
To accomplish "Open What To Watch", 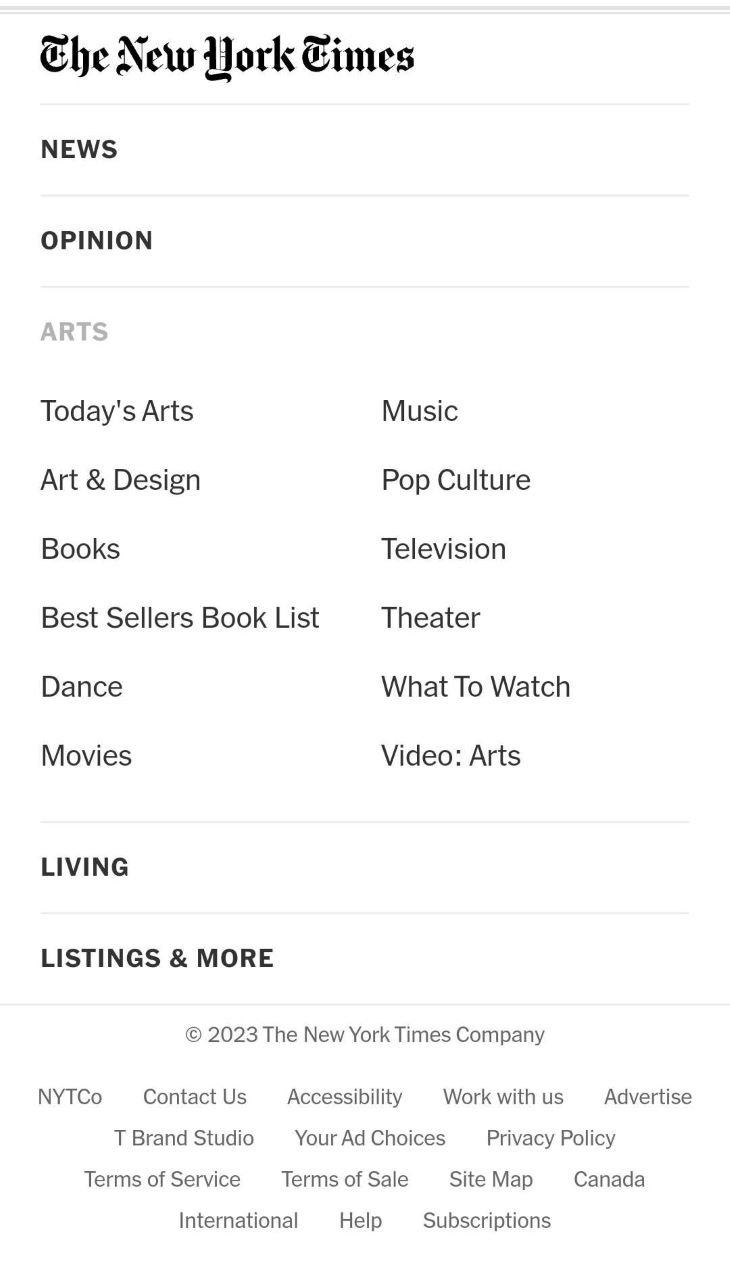I will pos(475,686).
